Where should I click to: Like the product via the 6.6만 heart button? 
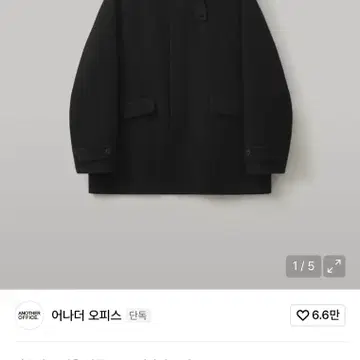click(x=318, y=315)
